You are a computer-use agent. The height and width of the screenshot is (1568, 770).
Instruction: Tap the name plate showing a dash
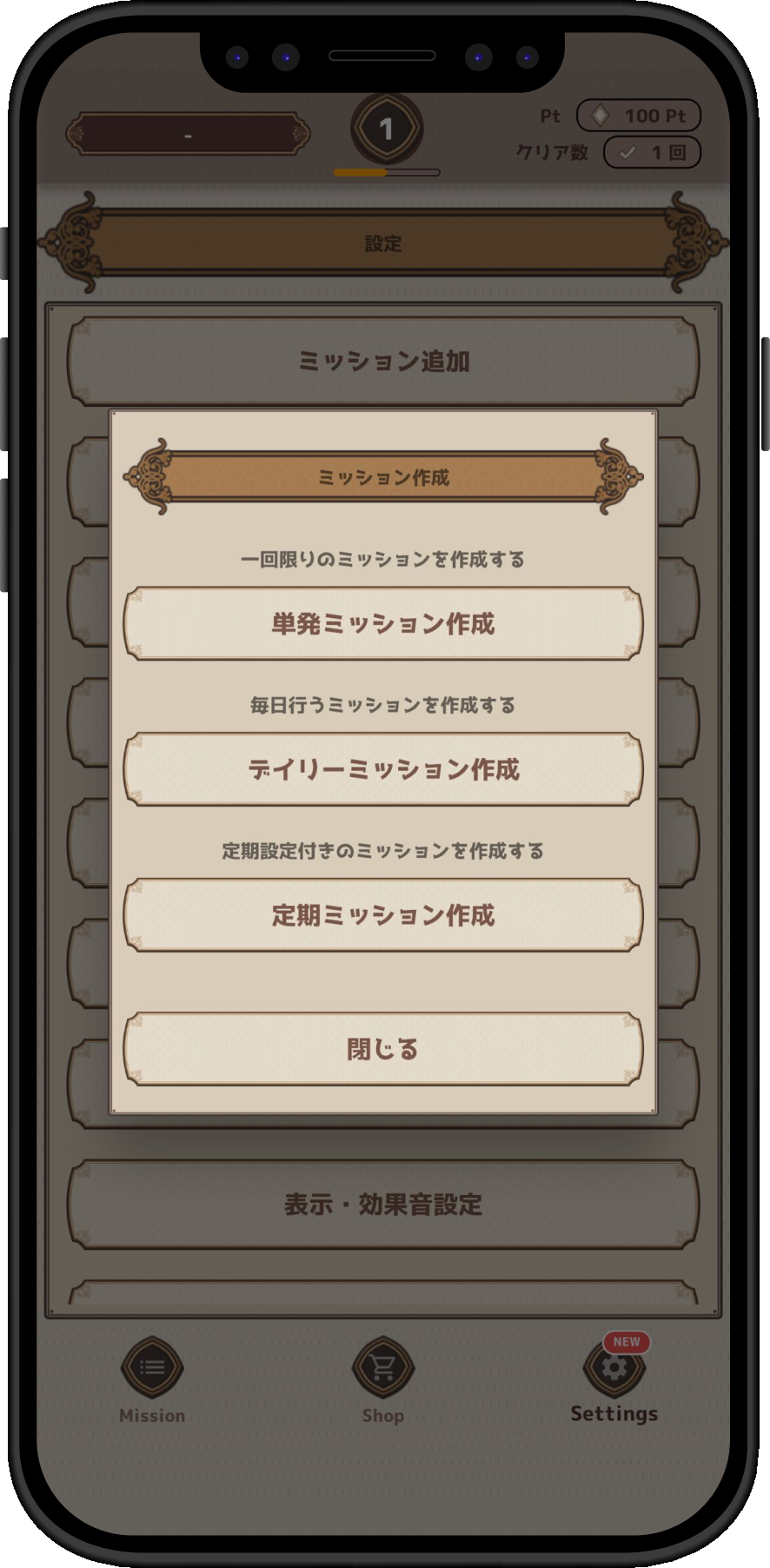[x=187, y=135]
